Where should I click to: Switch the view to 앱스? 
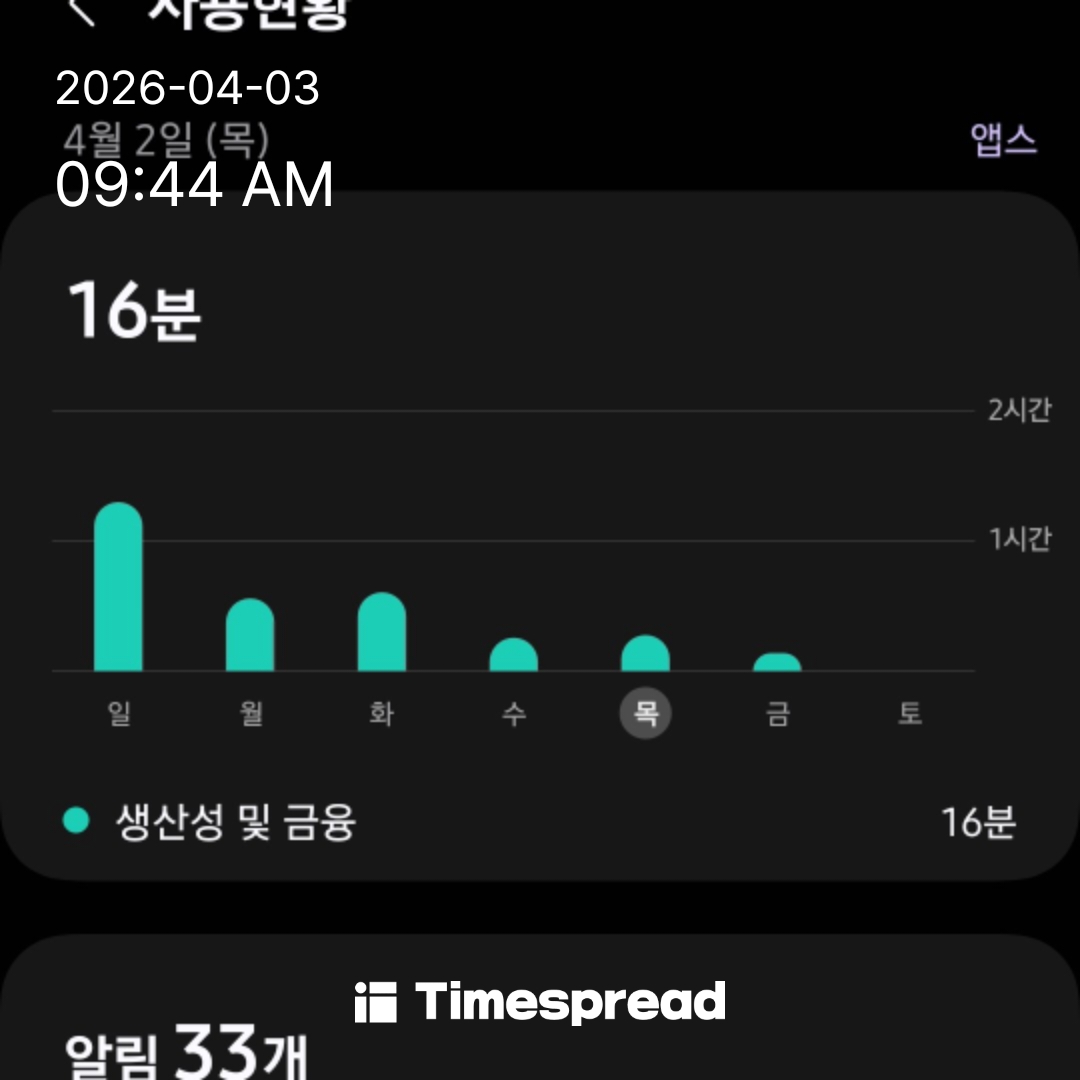pos(1004,141)
